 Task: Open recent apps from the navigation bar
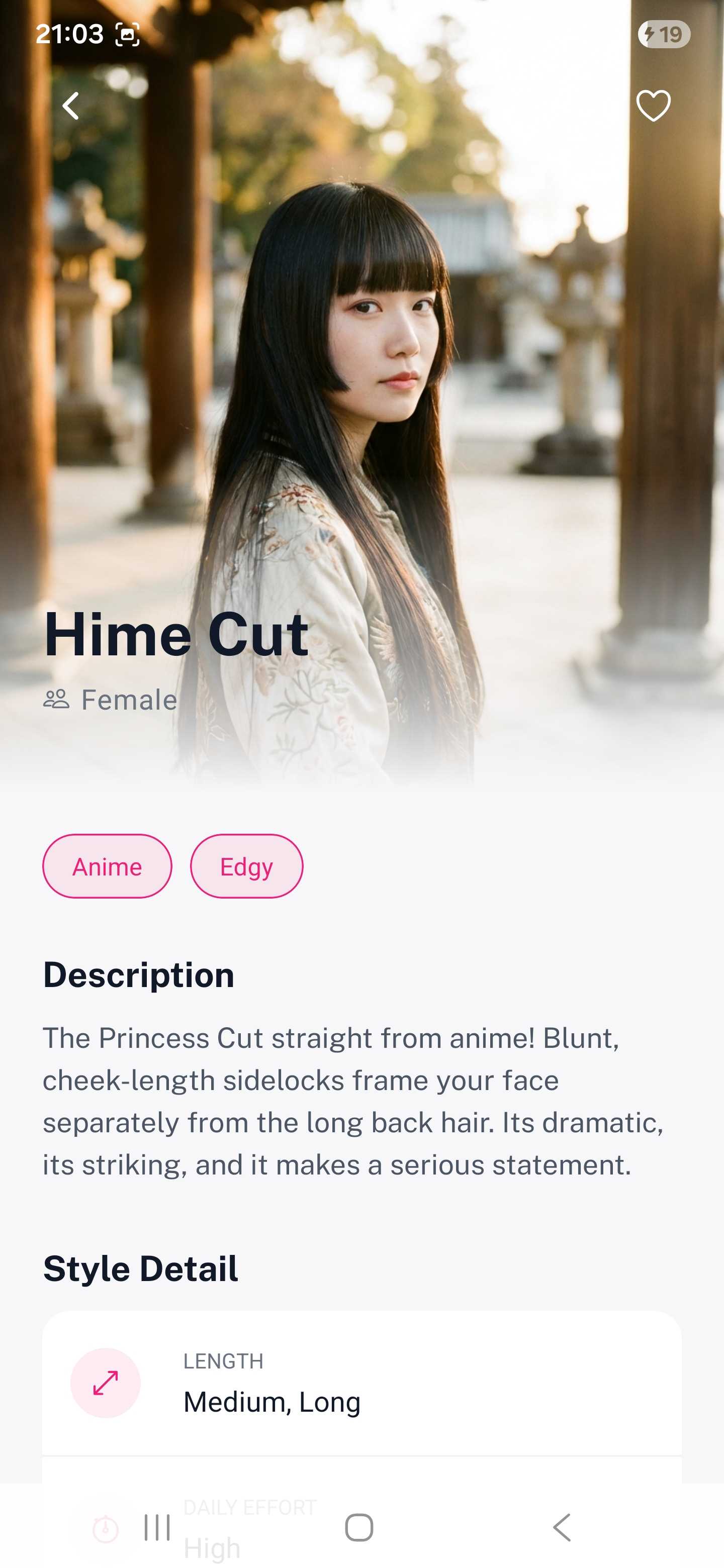click(x=157, y=1527)
